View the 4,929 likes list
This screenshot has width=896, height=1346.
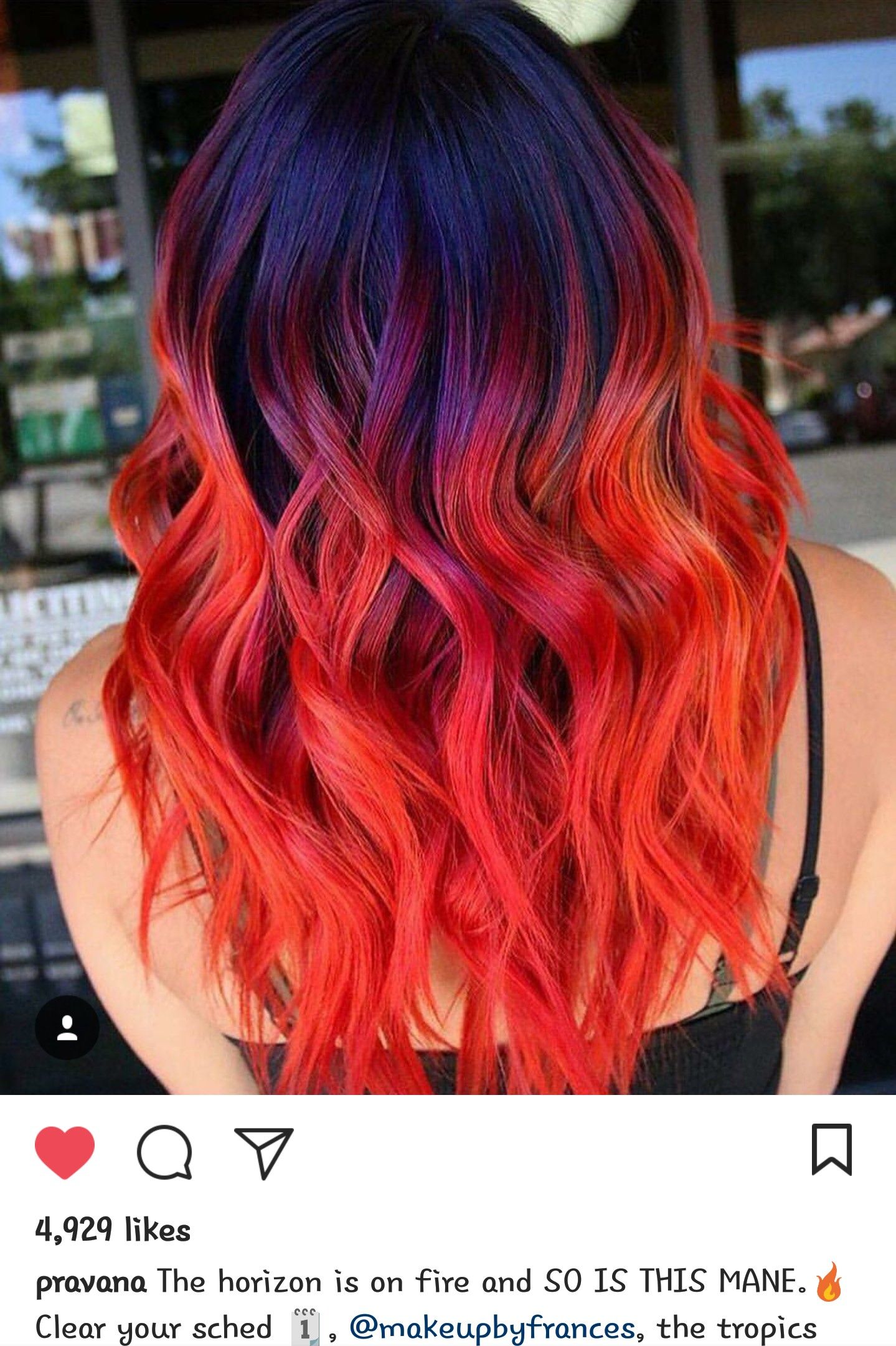[113, 1230]
